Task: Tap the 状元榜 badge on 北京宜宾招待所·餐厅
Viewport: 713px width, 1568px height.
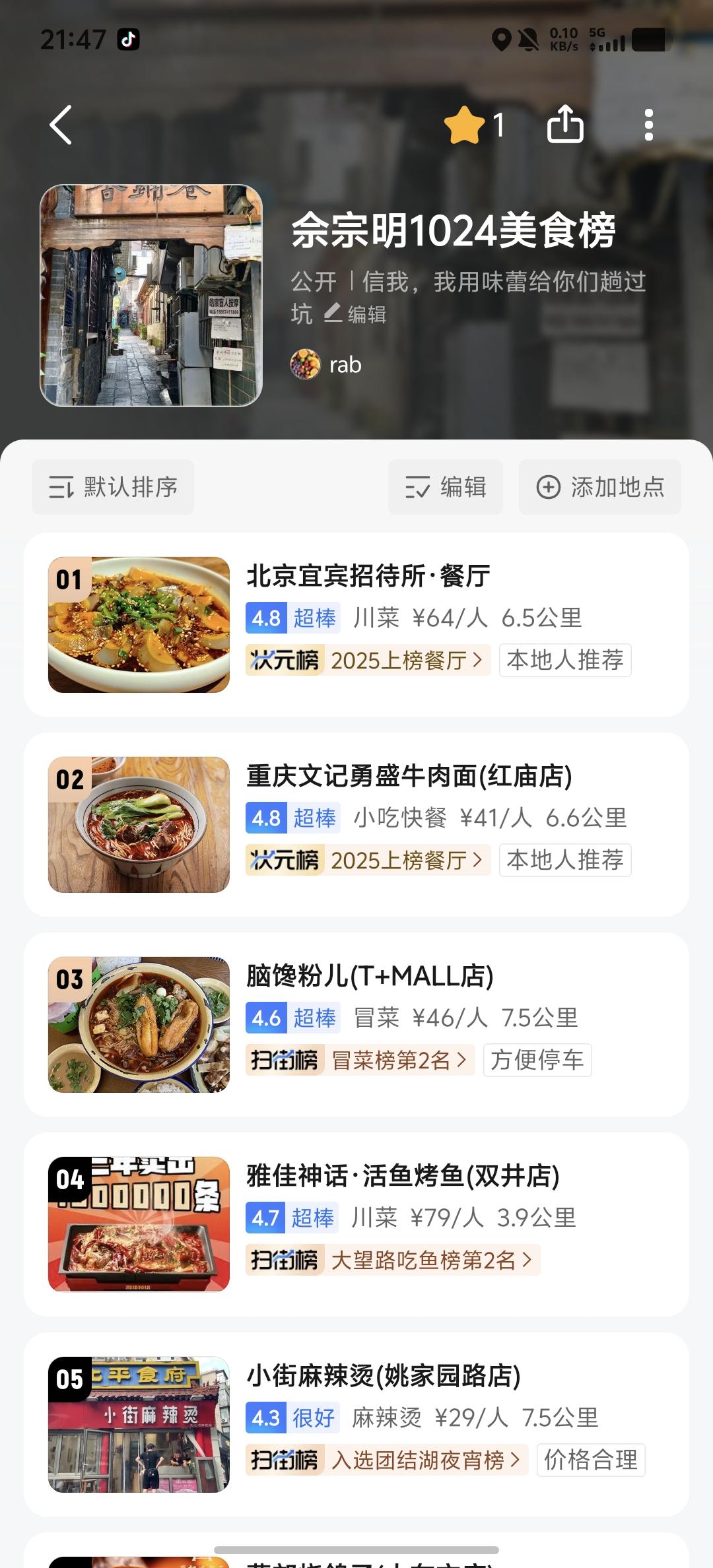Action: point(285,659)
